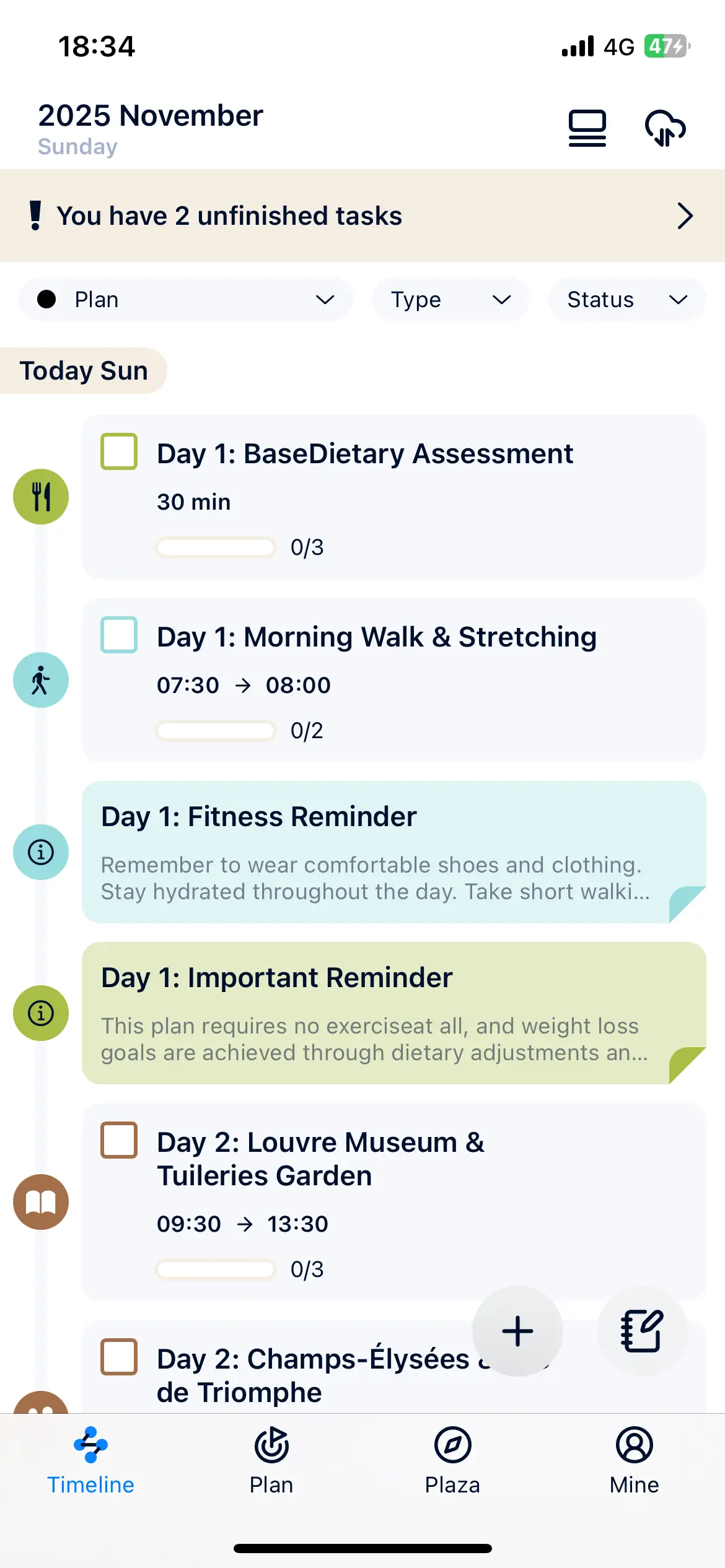Open the notebook edit button

[x=642, y=1331]
